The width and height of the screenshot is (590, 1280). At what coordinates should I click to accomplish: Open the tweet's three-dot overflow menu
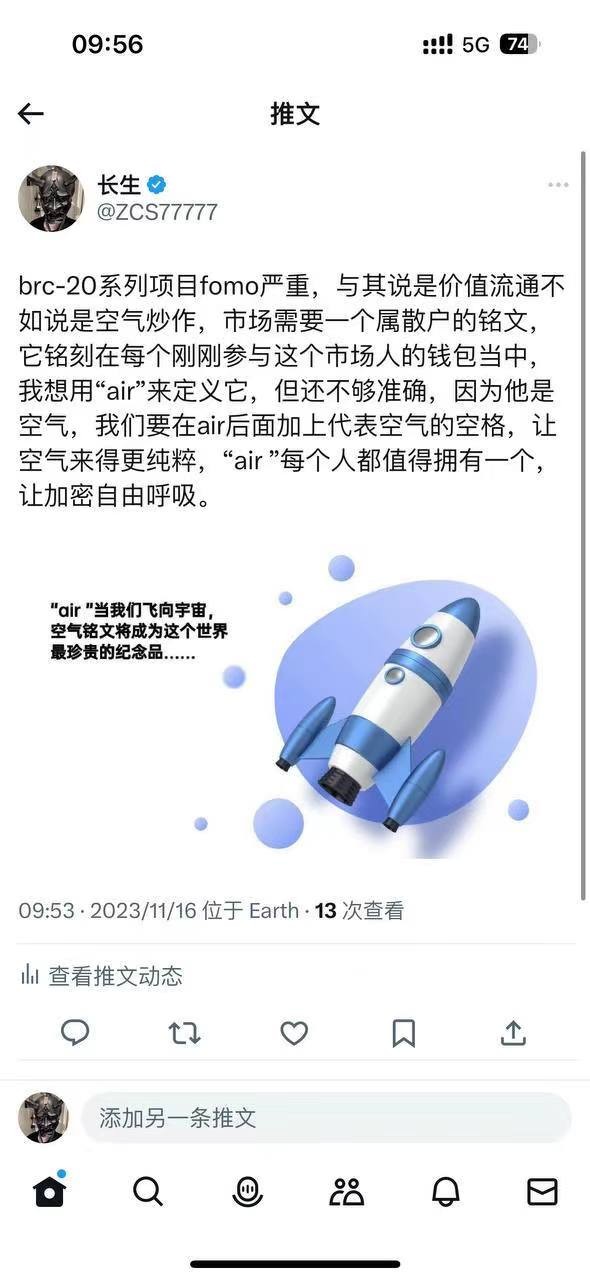558,185
